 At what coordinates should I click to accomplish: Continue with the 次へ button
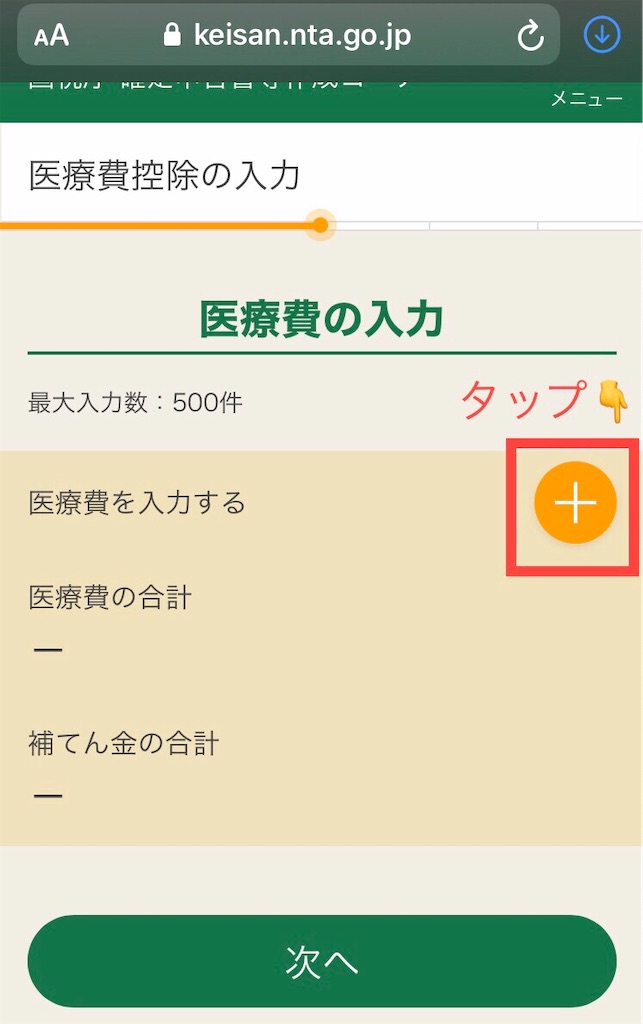pos(321,962)
